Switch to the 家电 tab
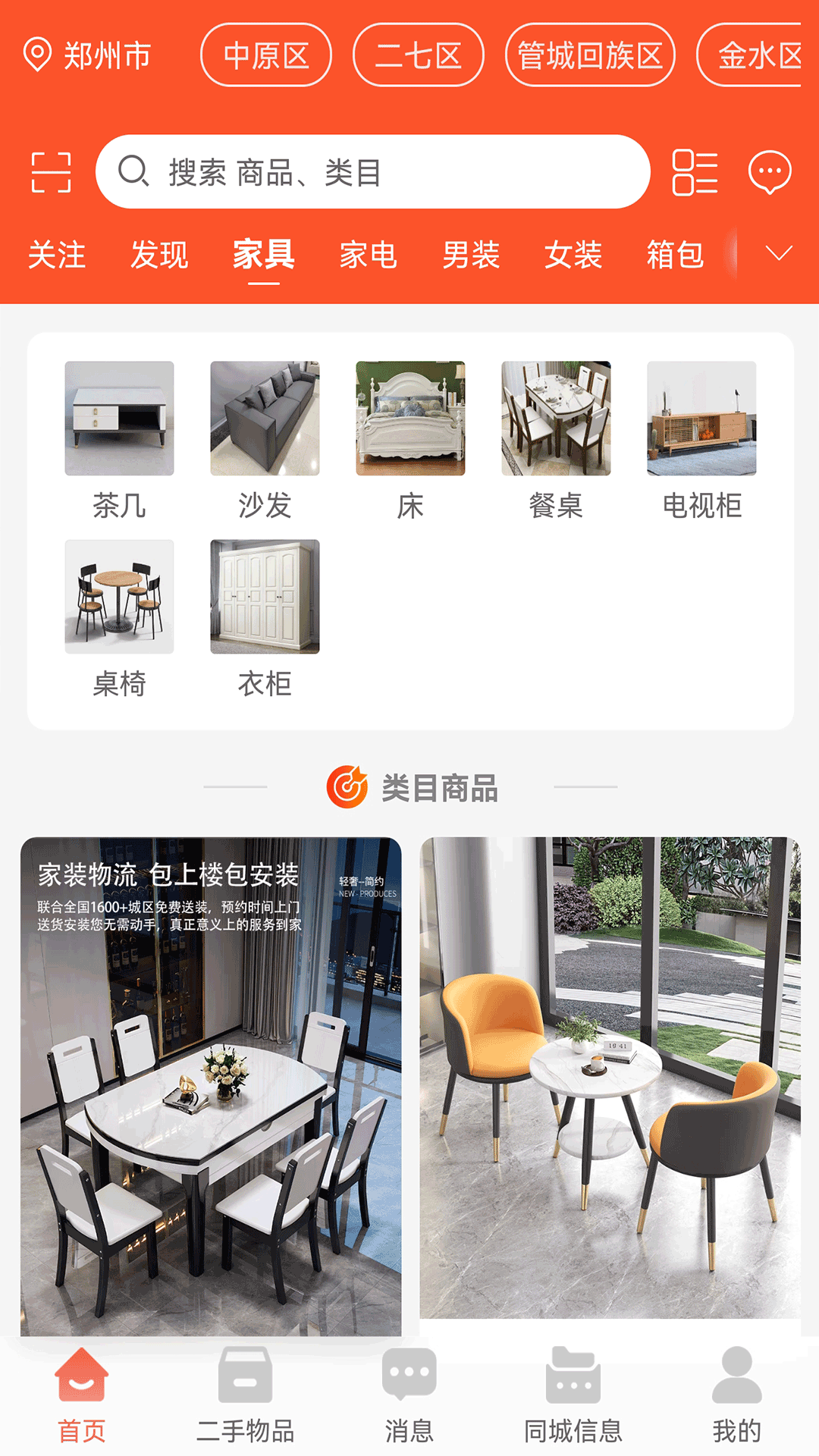819x1456 pixels. [x=368, y=255]
